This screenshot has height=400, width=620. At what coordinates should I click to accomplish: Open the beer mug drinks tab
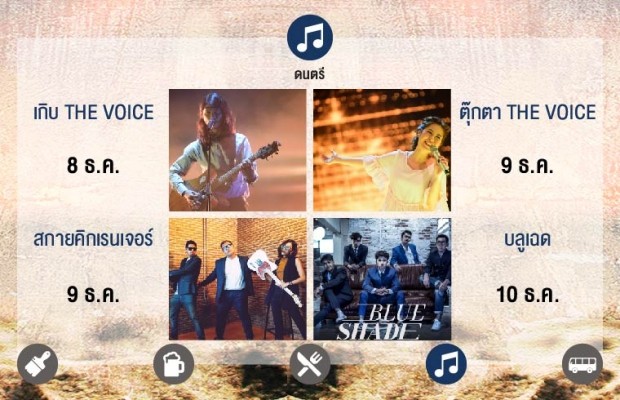173,365
